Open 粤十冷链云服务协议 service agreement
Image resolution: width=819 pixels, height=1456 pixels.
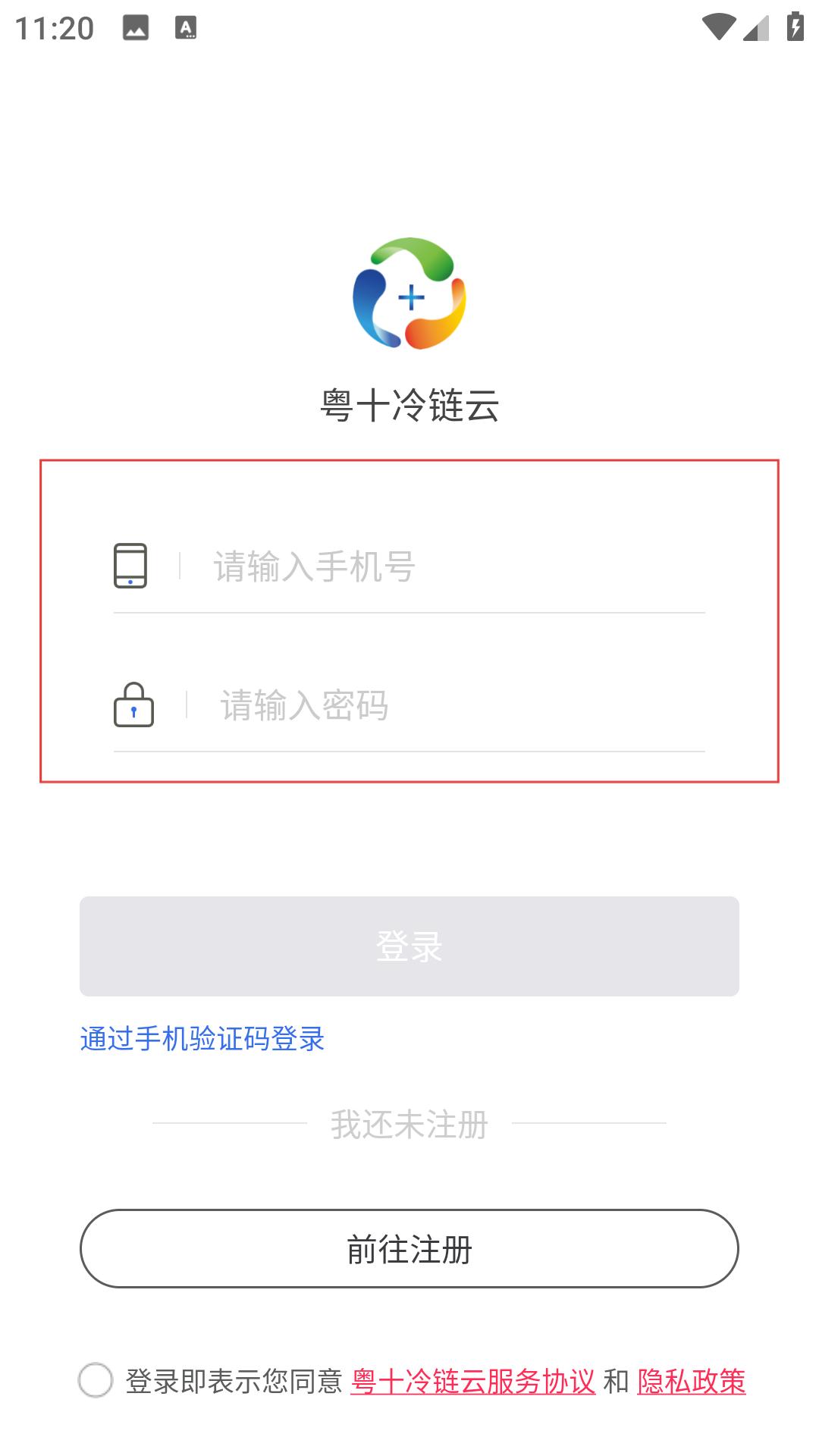click(473, 1381)
